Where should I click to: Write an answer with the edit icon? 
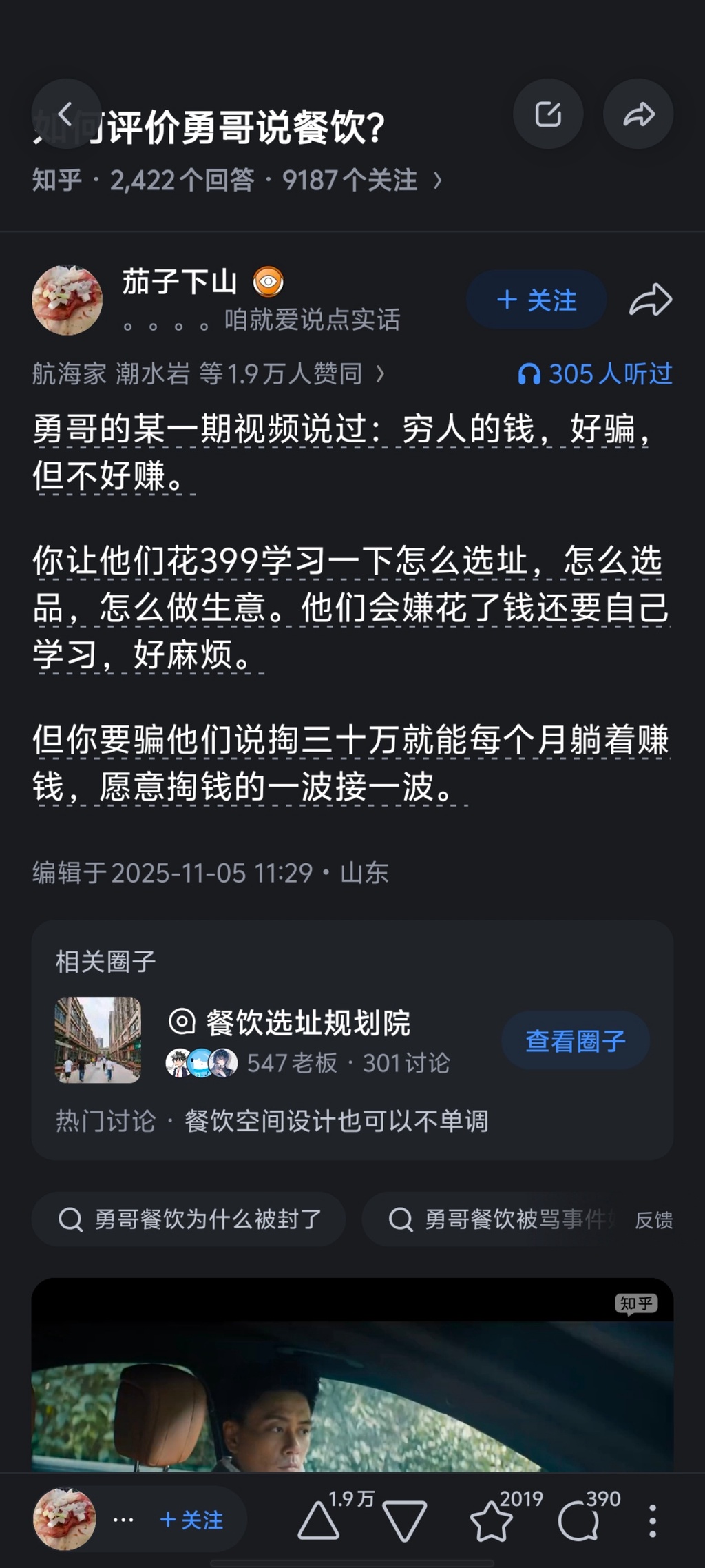[548, 114]
